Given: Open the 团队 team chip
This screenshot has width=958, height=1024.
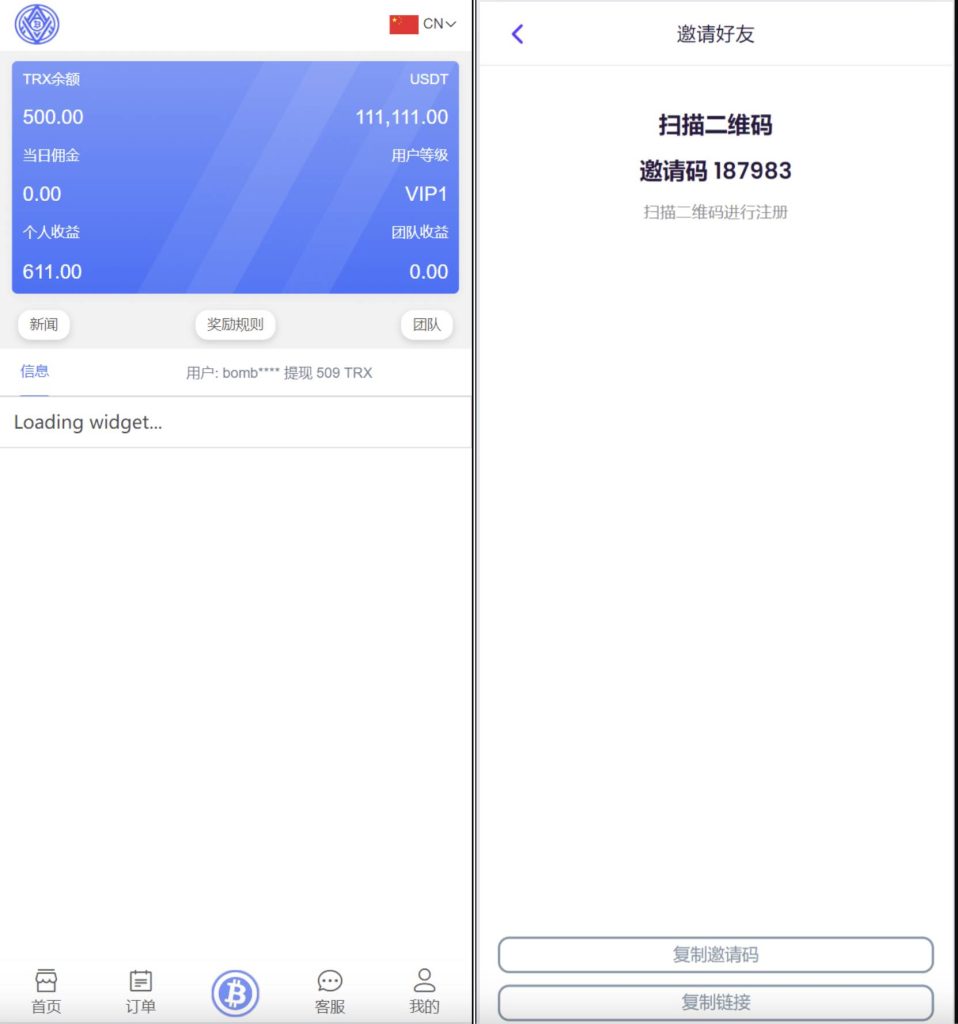Looking at the screenshot, I should [427, 325].
